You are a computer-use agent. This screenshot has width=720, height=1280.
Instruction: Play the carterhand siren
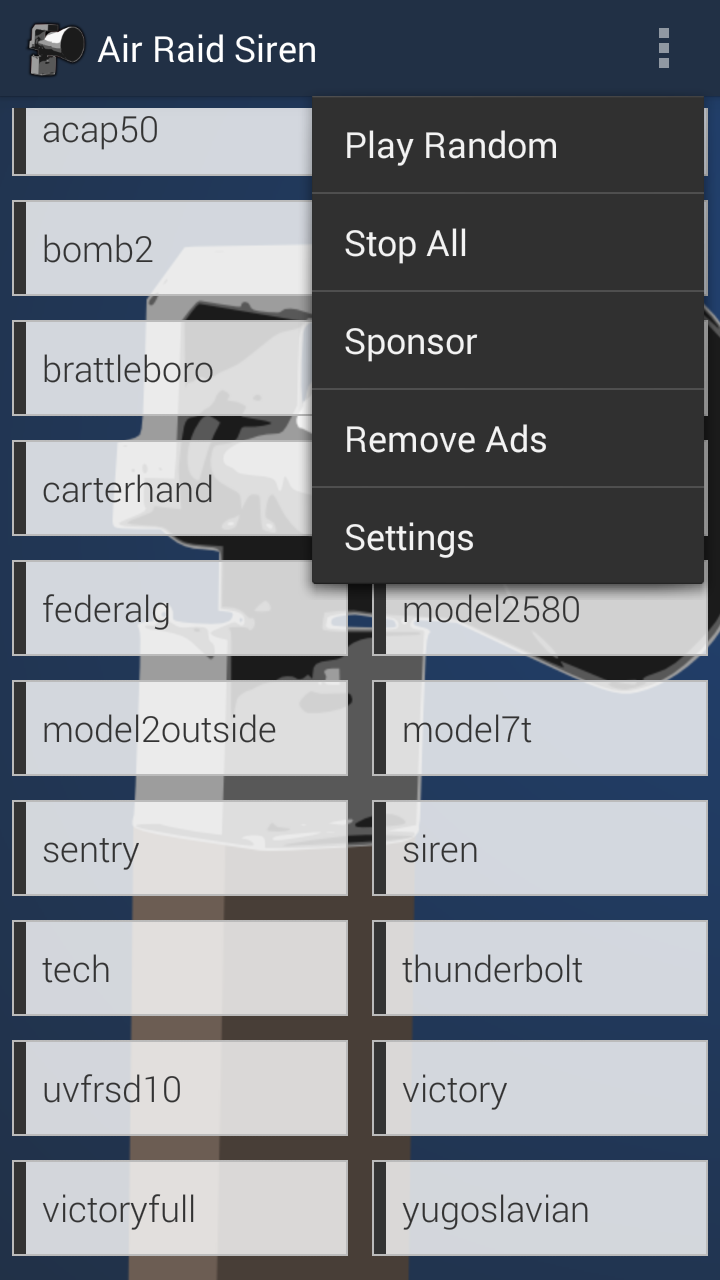163,488
